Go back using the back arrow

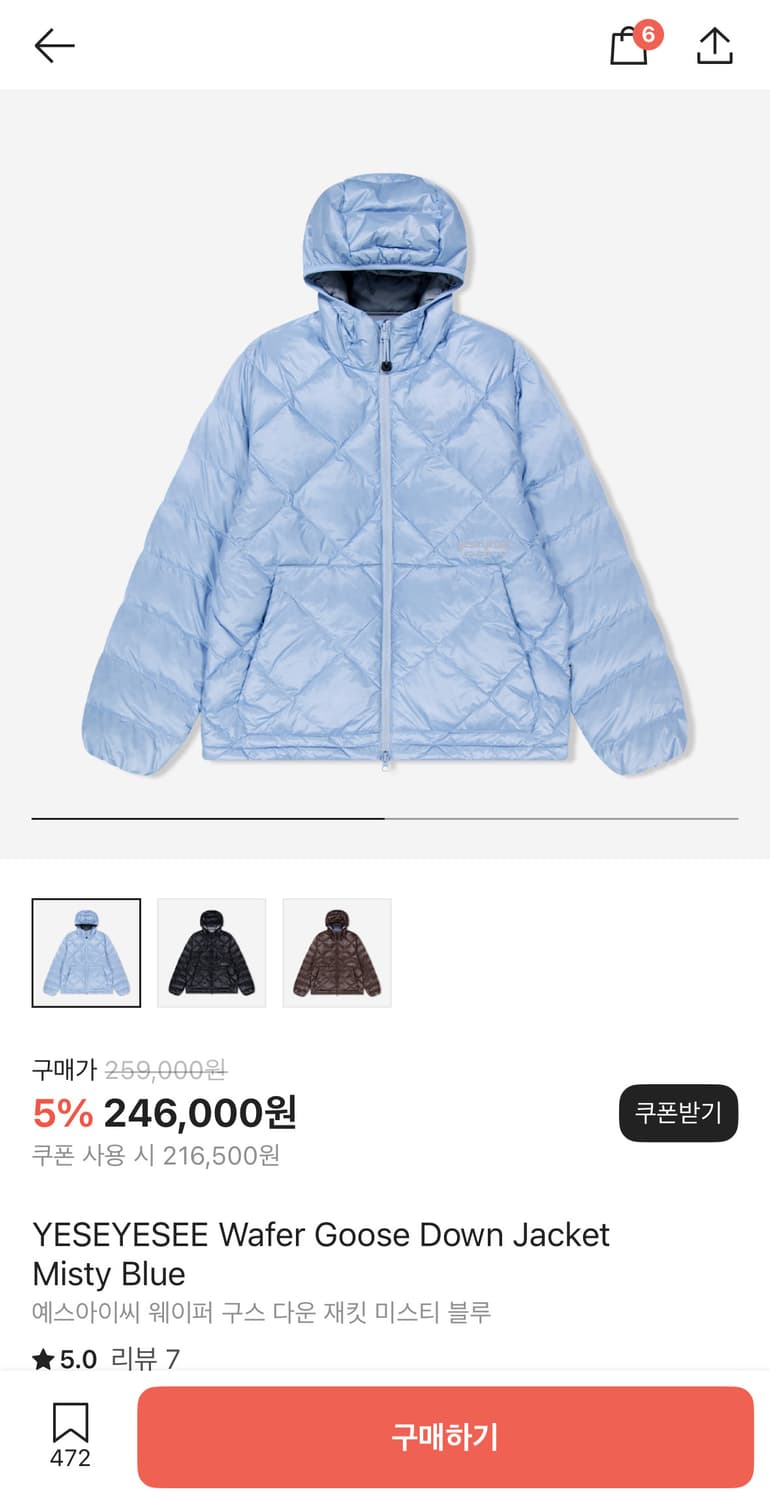pyautogui.click(x=55, y=45)
